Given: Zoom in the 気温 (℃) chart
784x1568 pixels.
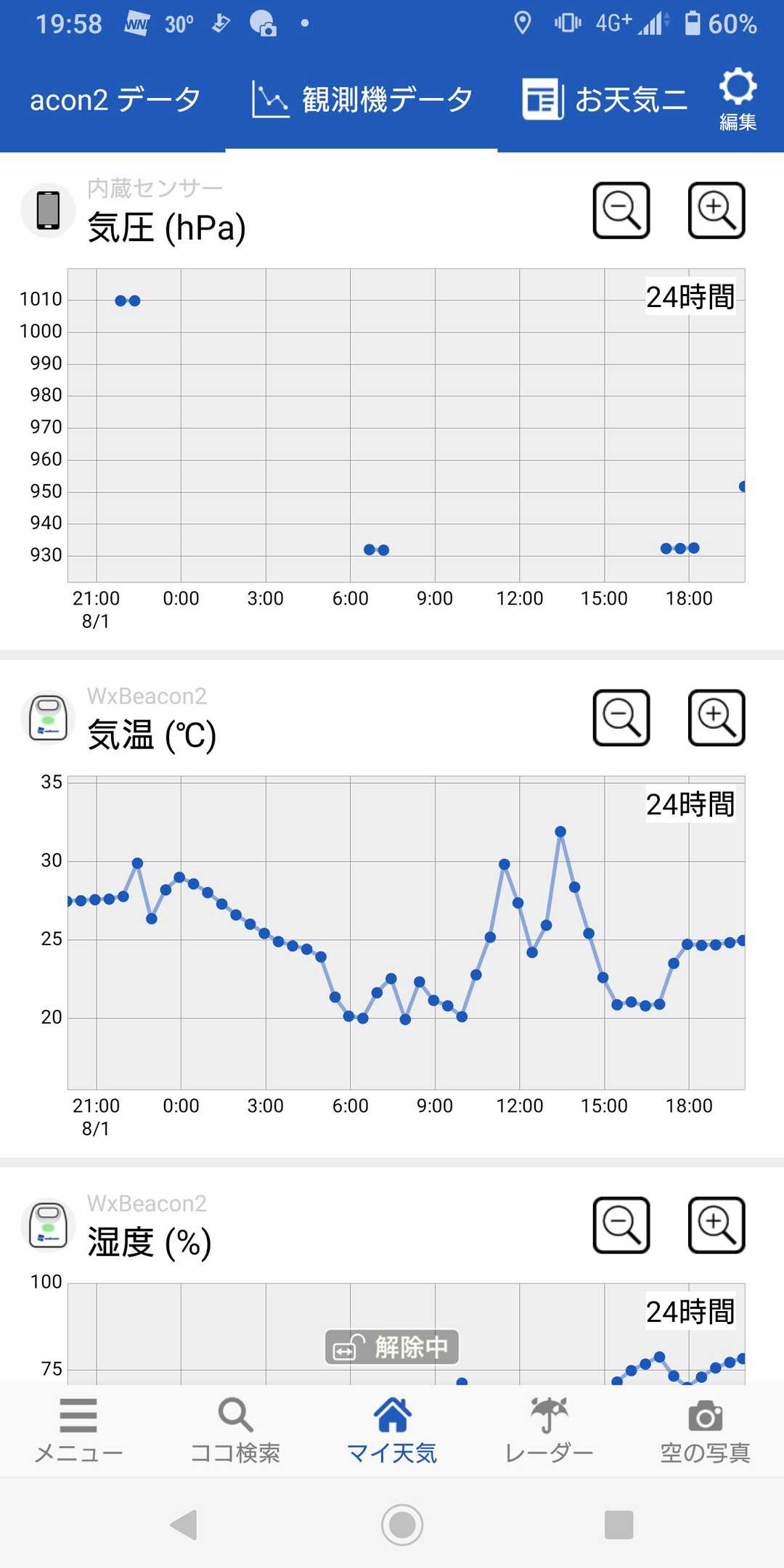Looking at the screenshot, I should (716, 718).
